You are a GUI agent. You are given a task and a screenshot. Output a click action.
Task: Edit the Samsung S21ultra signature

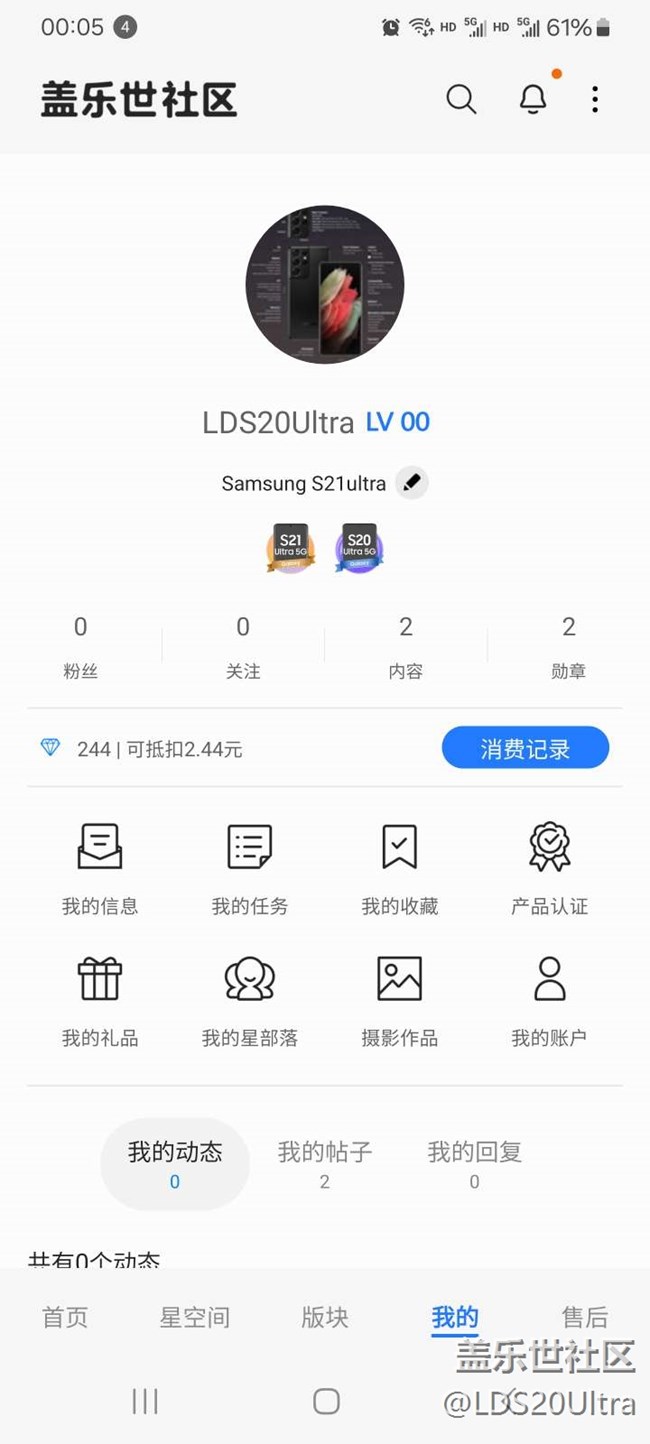point(411,483)
